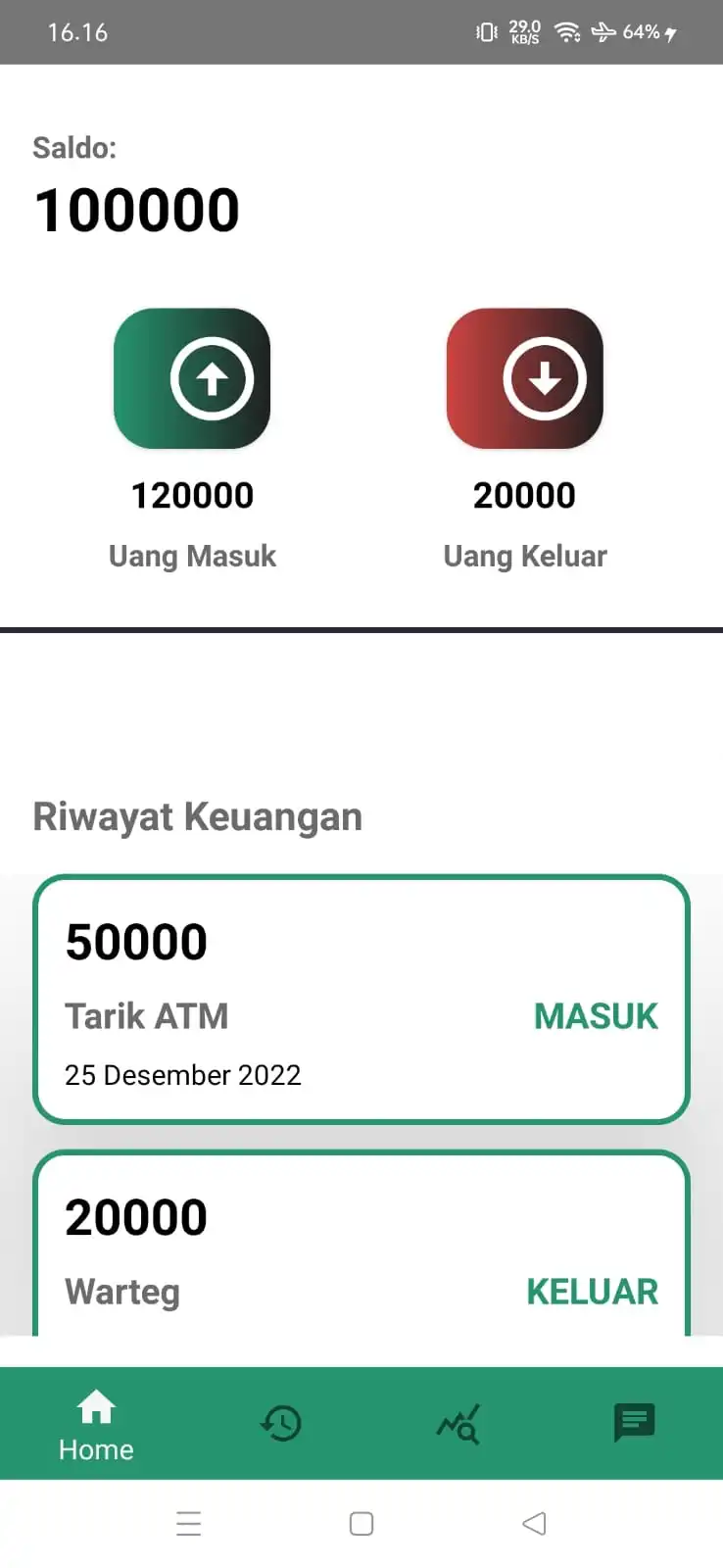Tap the green Uang Masuk button
Image resolution: width=723 pixels, height=1568 pixels.
[192, 379]
